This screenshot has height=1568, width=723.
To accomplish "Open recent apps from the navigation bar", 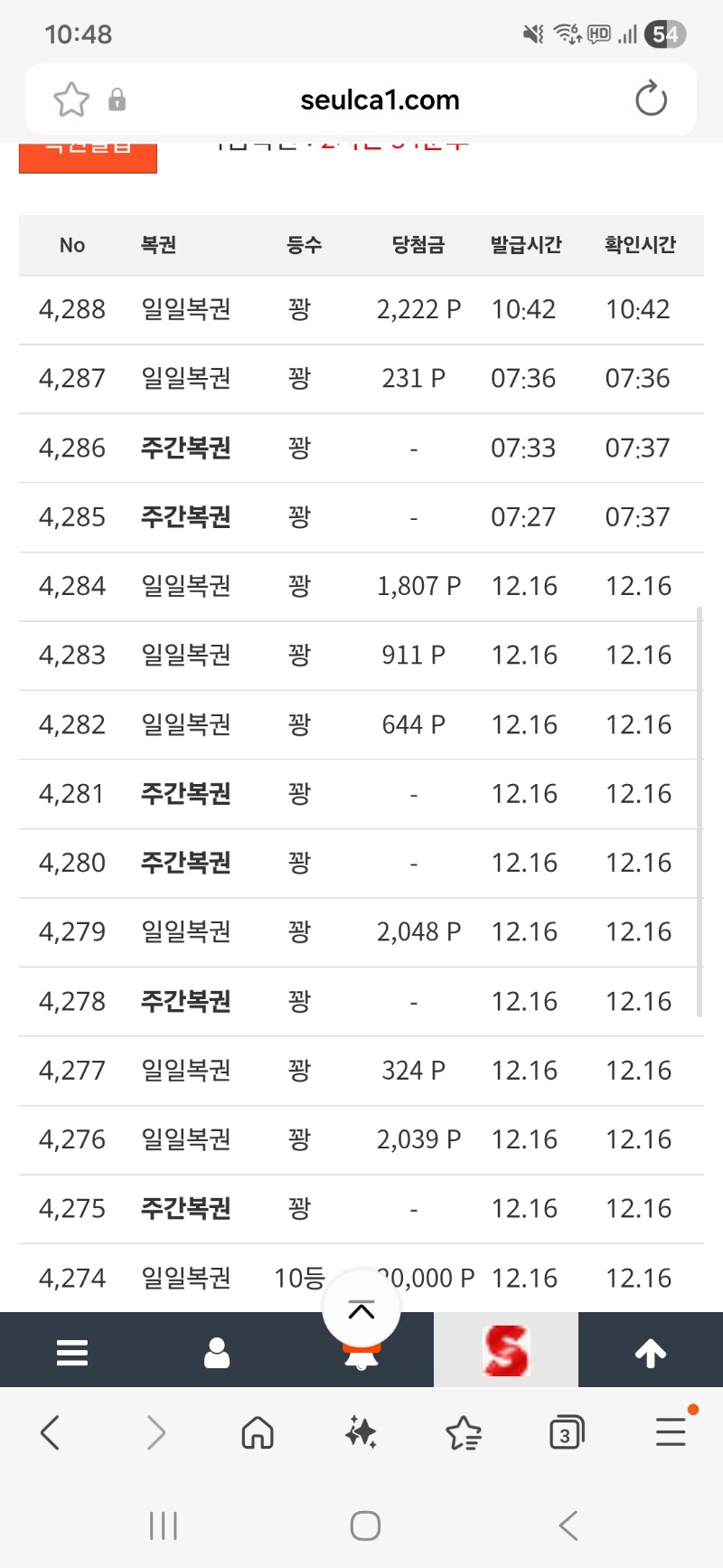I will point(164,1526).
